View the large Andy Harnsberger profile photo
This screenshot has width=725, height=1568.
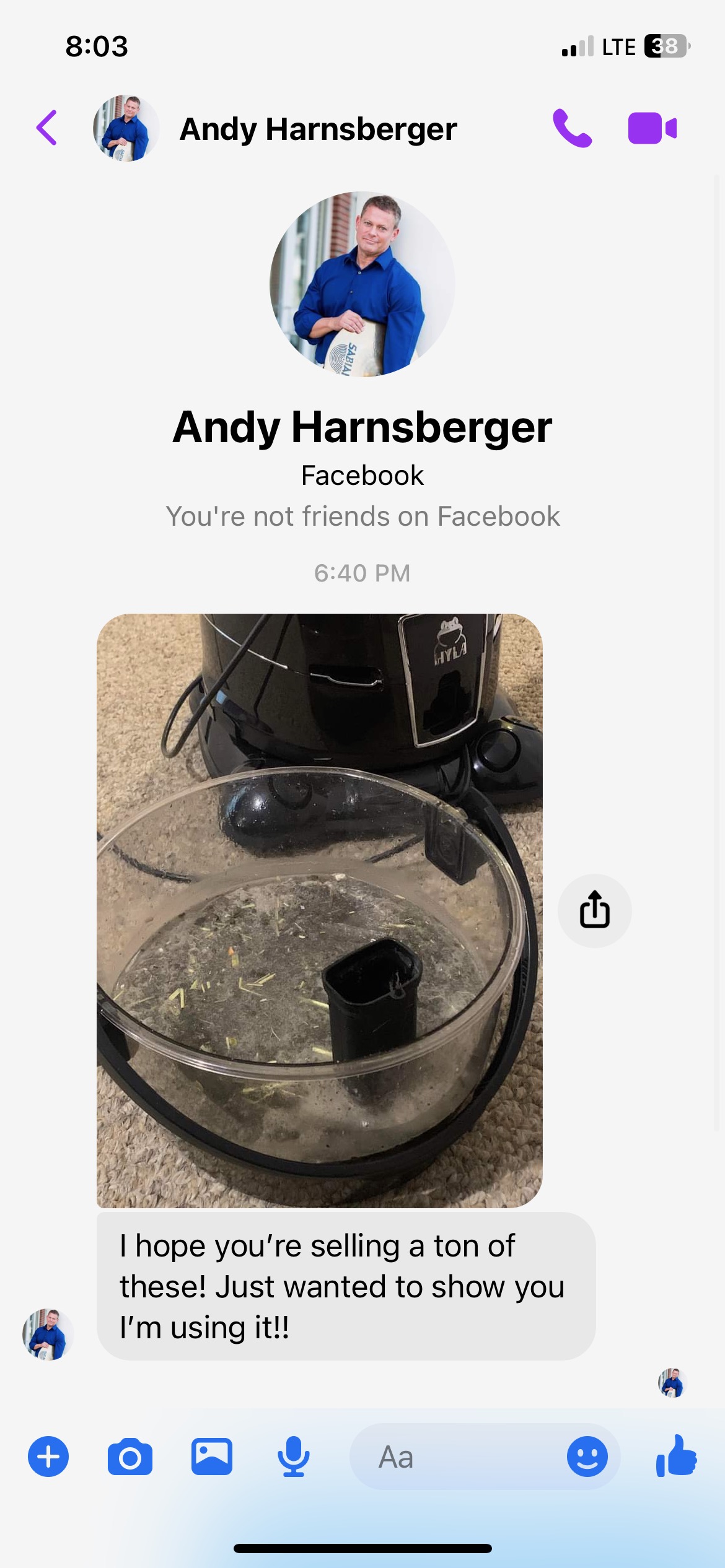click(362, 284)
